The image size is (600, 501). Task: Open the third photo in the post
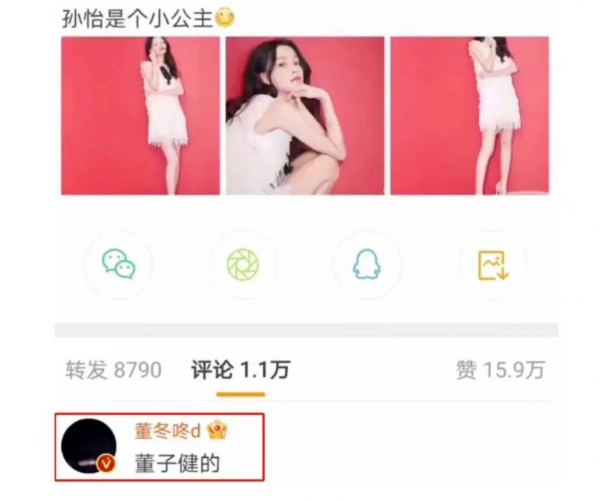[469, 116]
